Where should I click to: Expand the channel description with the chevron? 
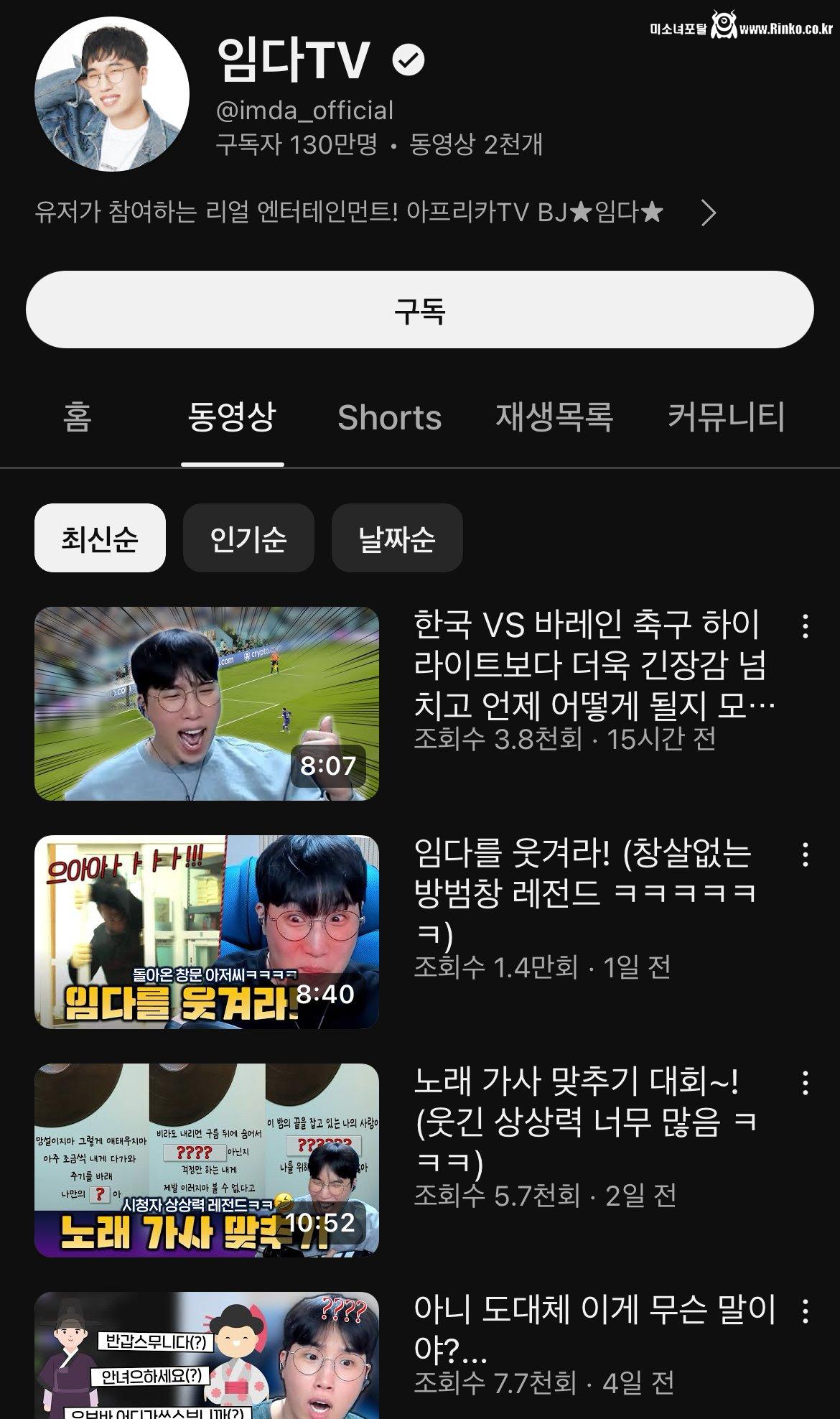pos(708,213)
